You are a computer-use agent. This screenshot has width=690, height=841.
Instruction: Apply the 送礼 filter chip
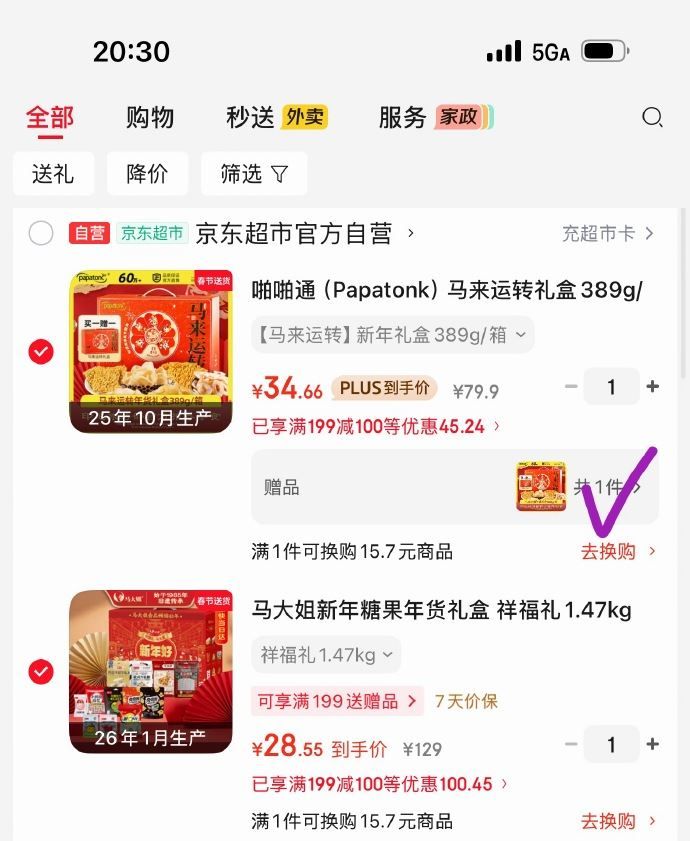coord(53,174)
